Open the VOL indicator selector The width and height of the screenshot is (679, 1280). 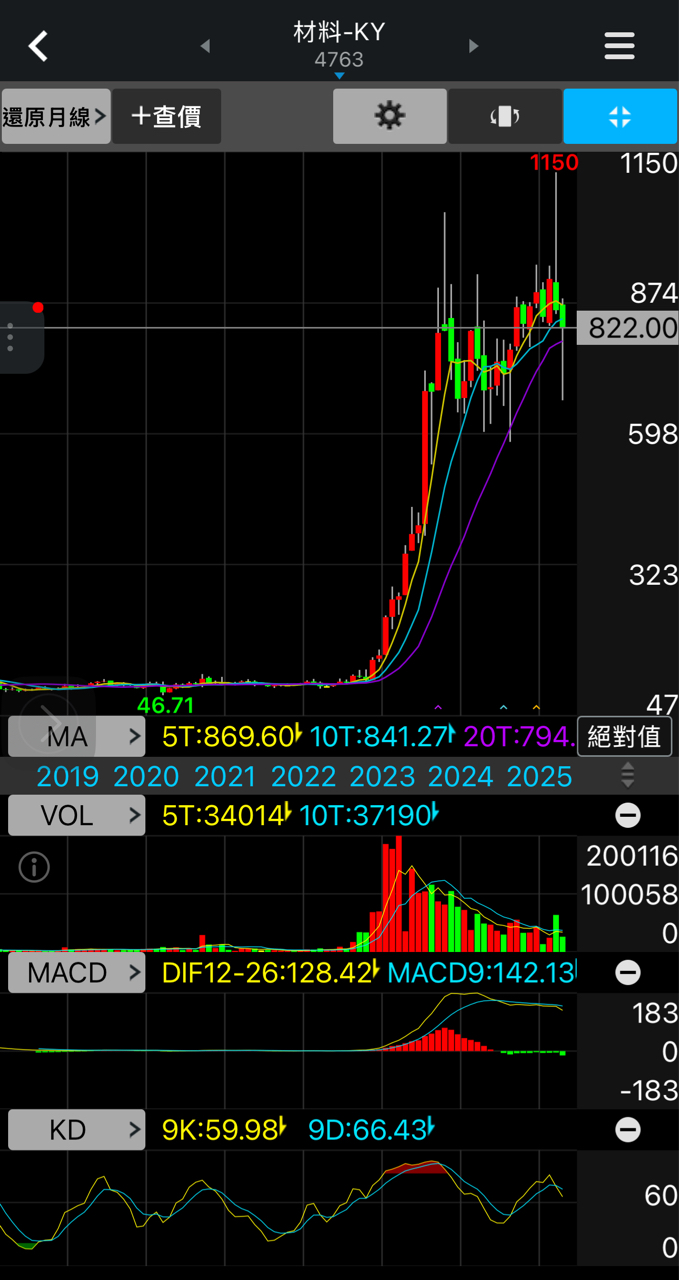click(76, 816)
